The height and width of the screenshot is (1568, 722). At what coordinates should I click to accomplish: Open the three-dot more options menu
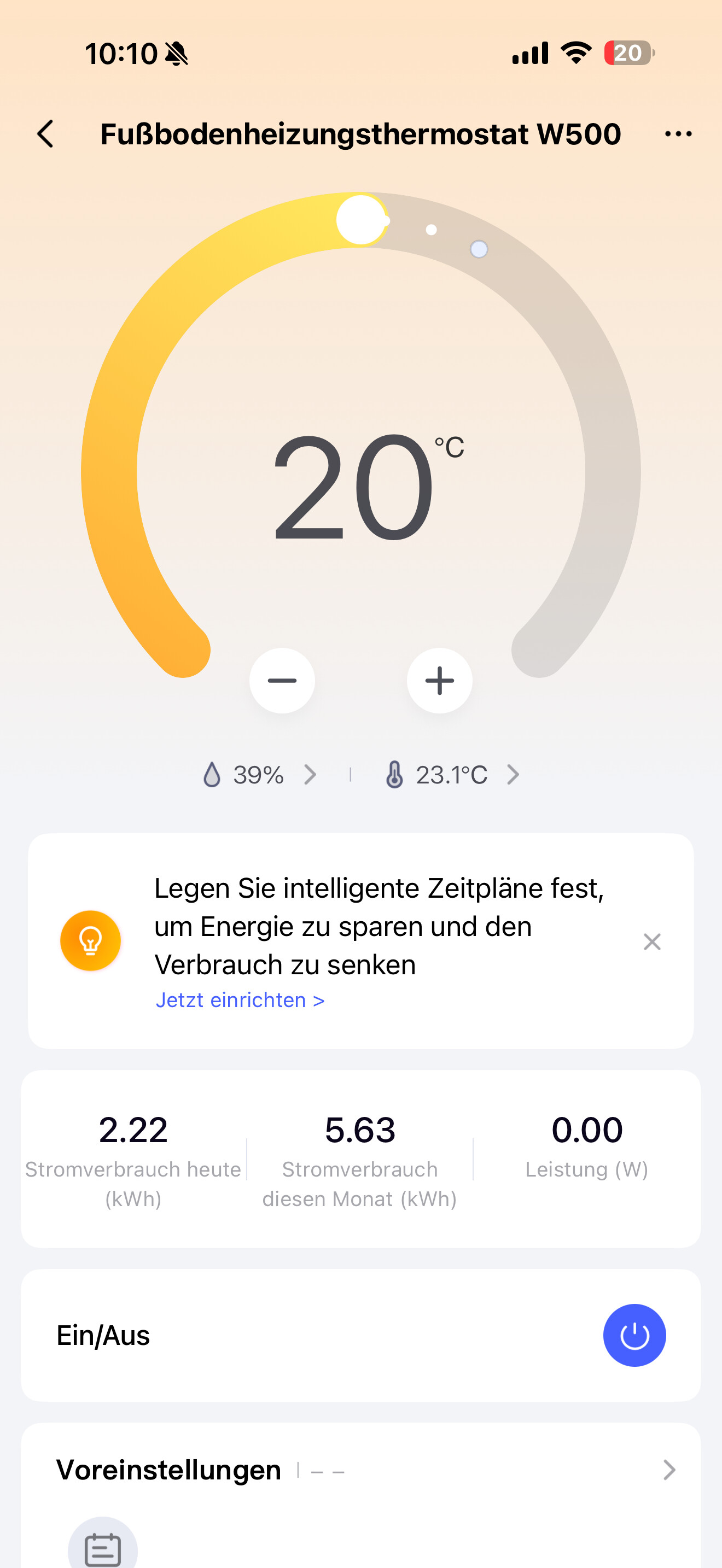point(678,134)
